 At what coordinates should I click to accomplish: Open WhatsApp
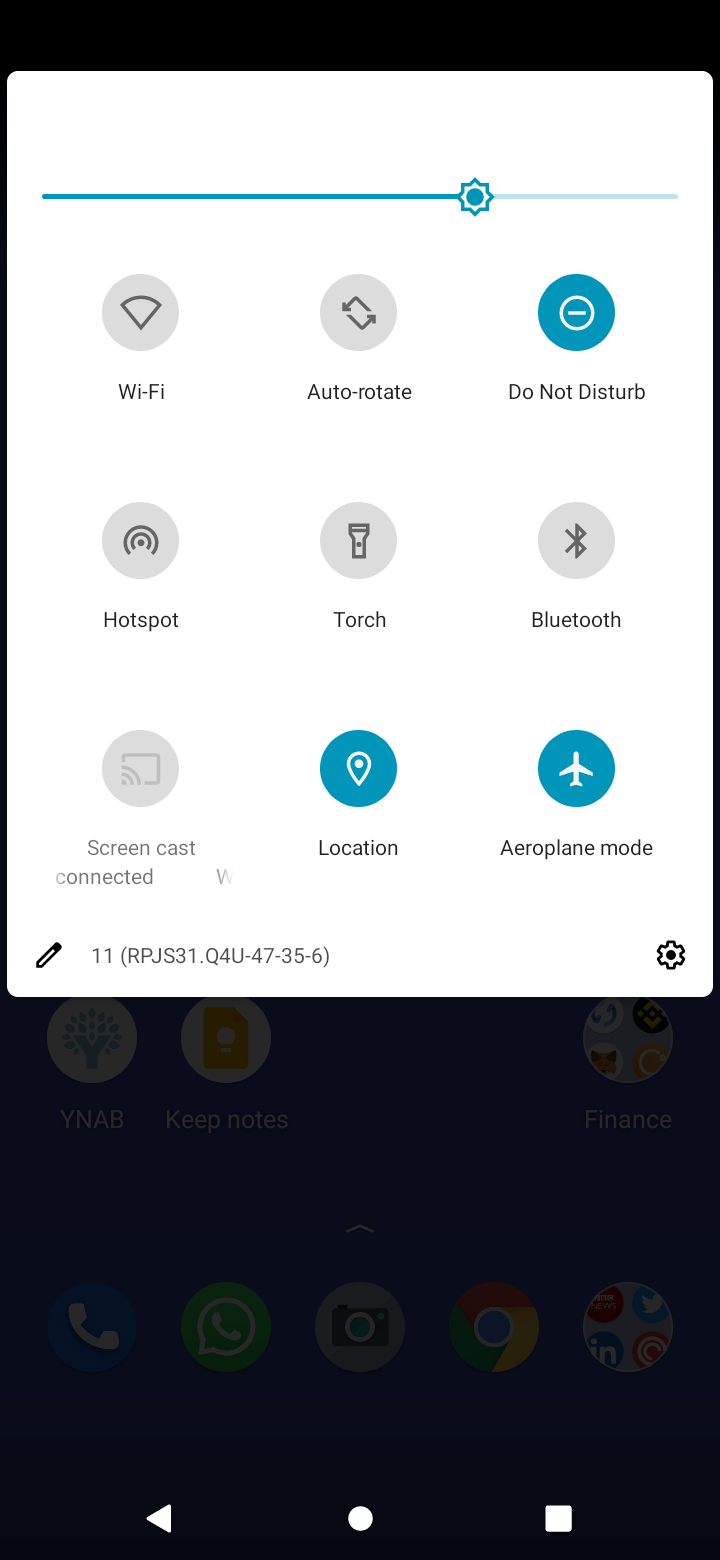coord(225,1326)
